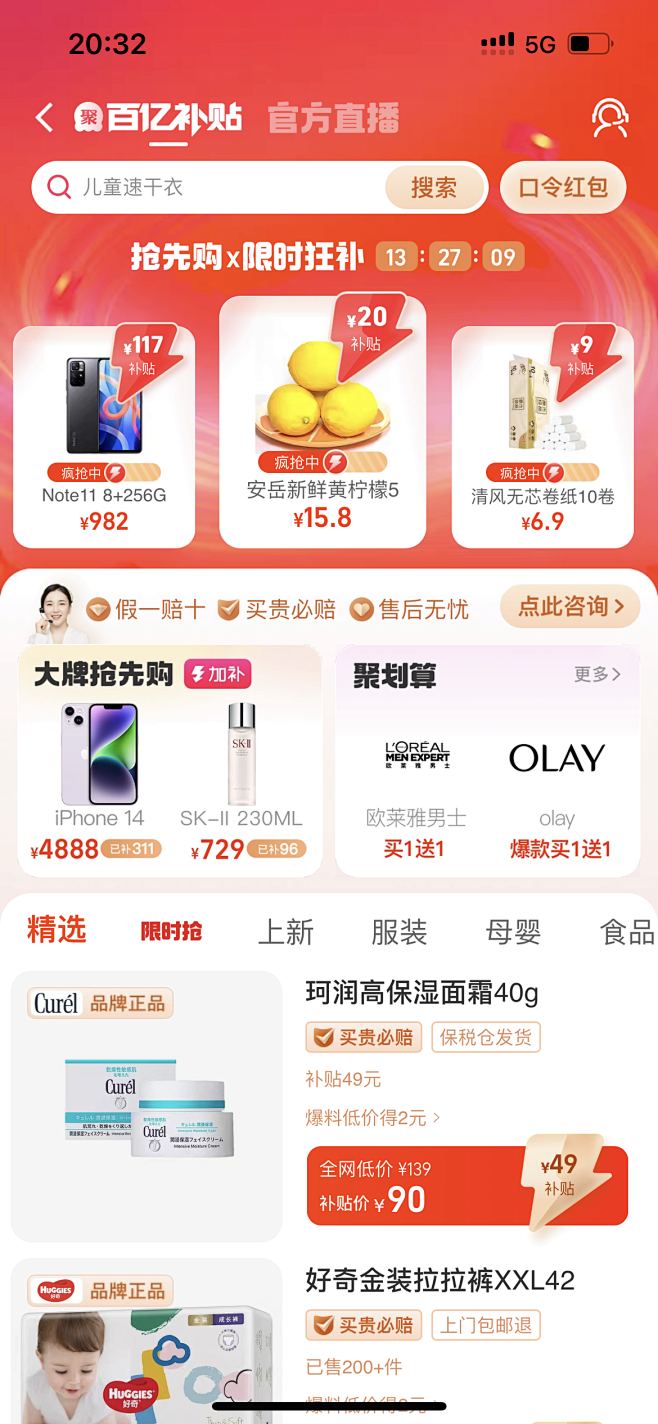658x1424 pixels.
Task: Tap the 点此咨询 button
Action: coord(570,606)
